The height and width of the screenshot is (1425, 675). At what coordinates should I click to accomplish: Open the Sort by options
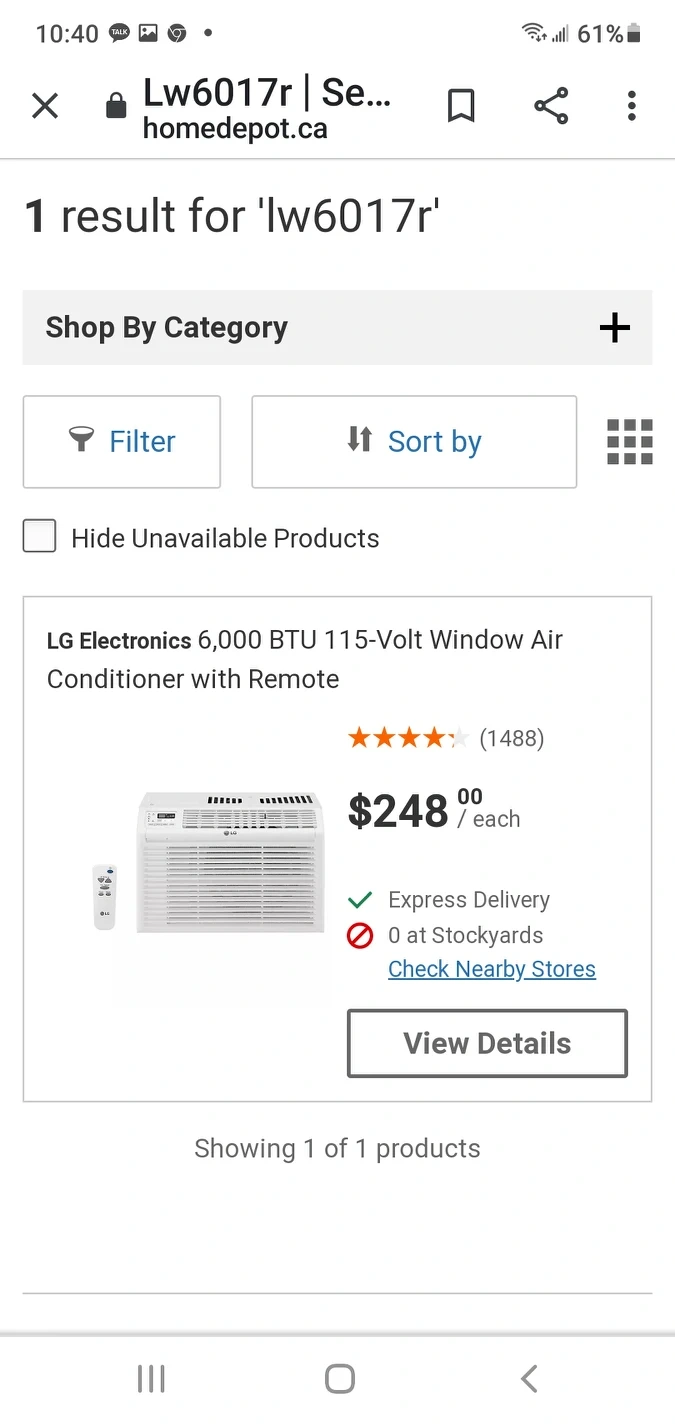click(414, 441)
